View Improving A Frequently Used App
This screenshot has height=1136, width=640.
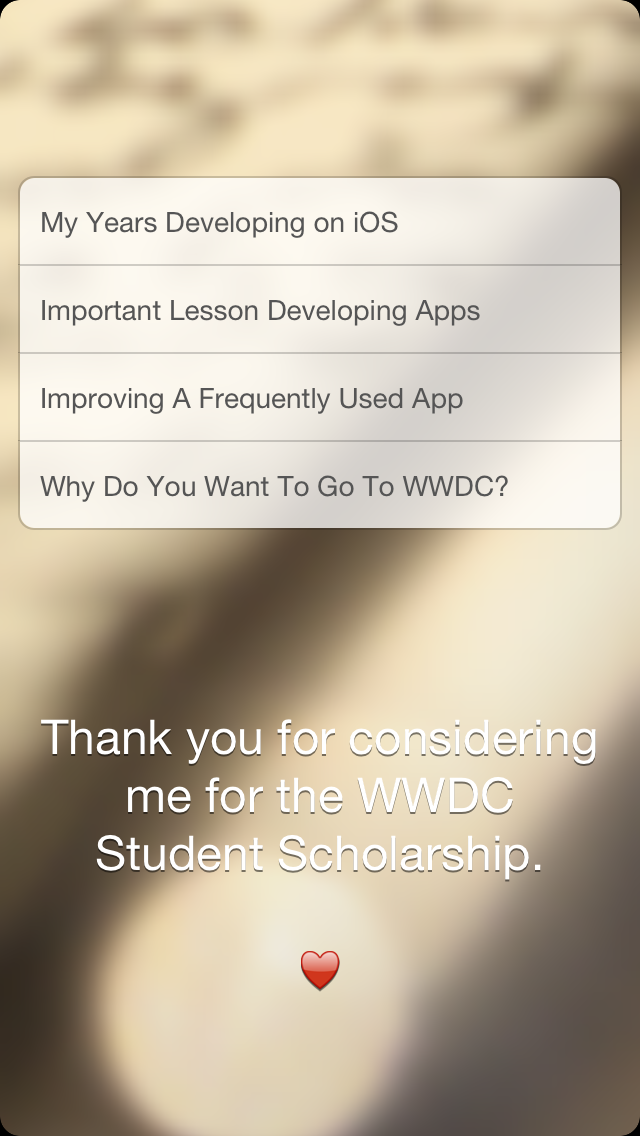(319, 398)
